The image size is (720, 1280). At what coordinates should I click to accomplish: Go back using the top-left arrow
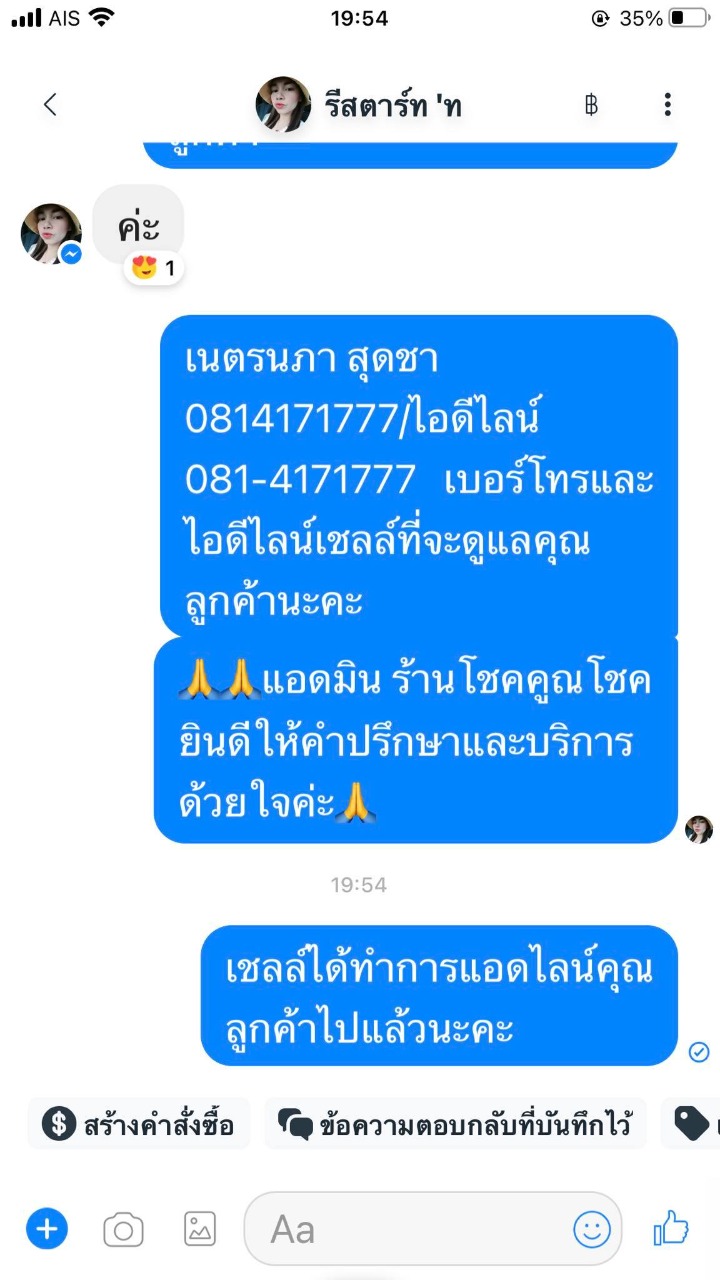point(50,104)
